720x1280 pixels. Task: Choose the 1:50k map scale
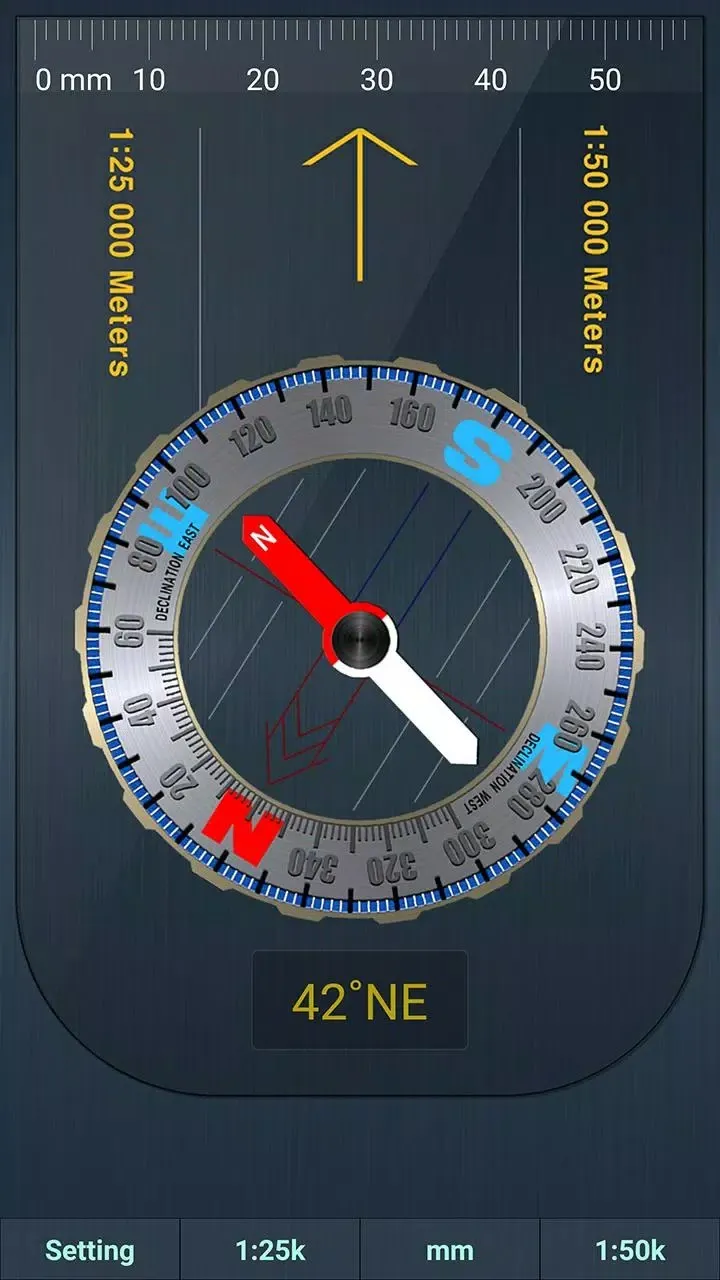630,1250
